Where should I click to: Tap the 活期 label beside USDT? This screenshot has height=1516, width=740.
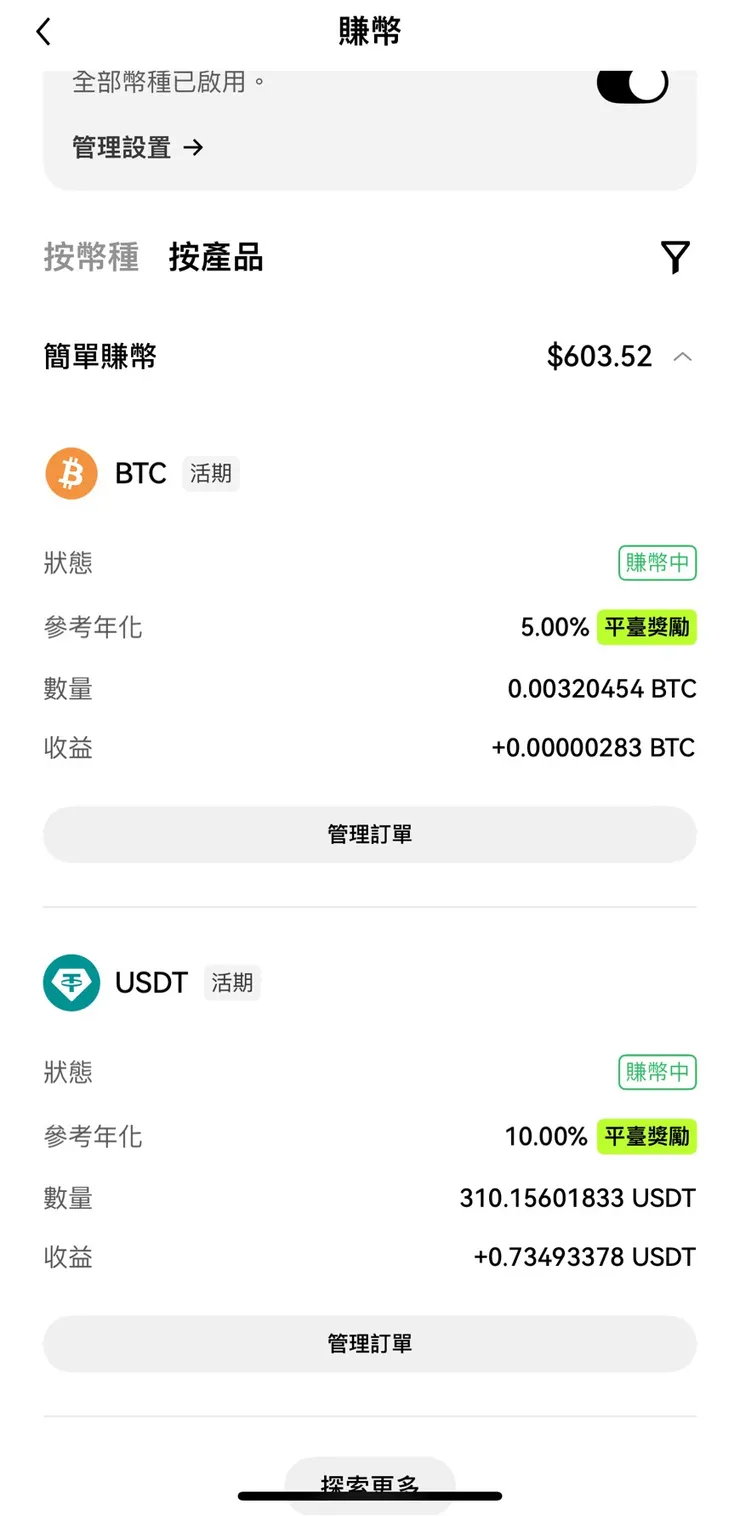point(232,983)
